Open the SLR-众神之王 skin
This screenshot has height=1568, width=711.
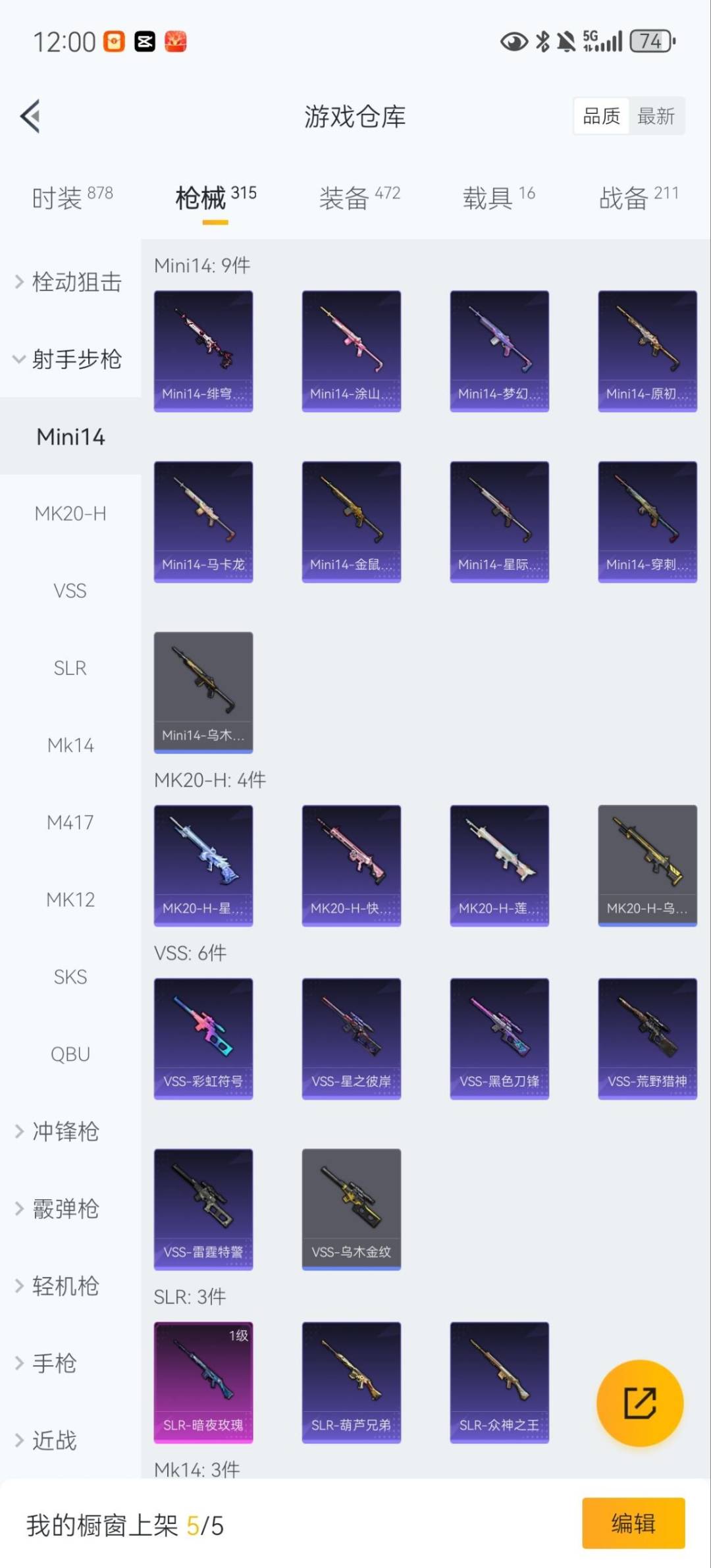[x=499, y=1382]
